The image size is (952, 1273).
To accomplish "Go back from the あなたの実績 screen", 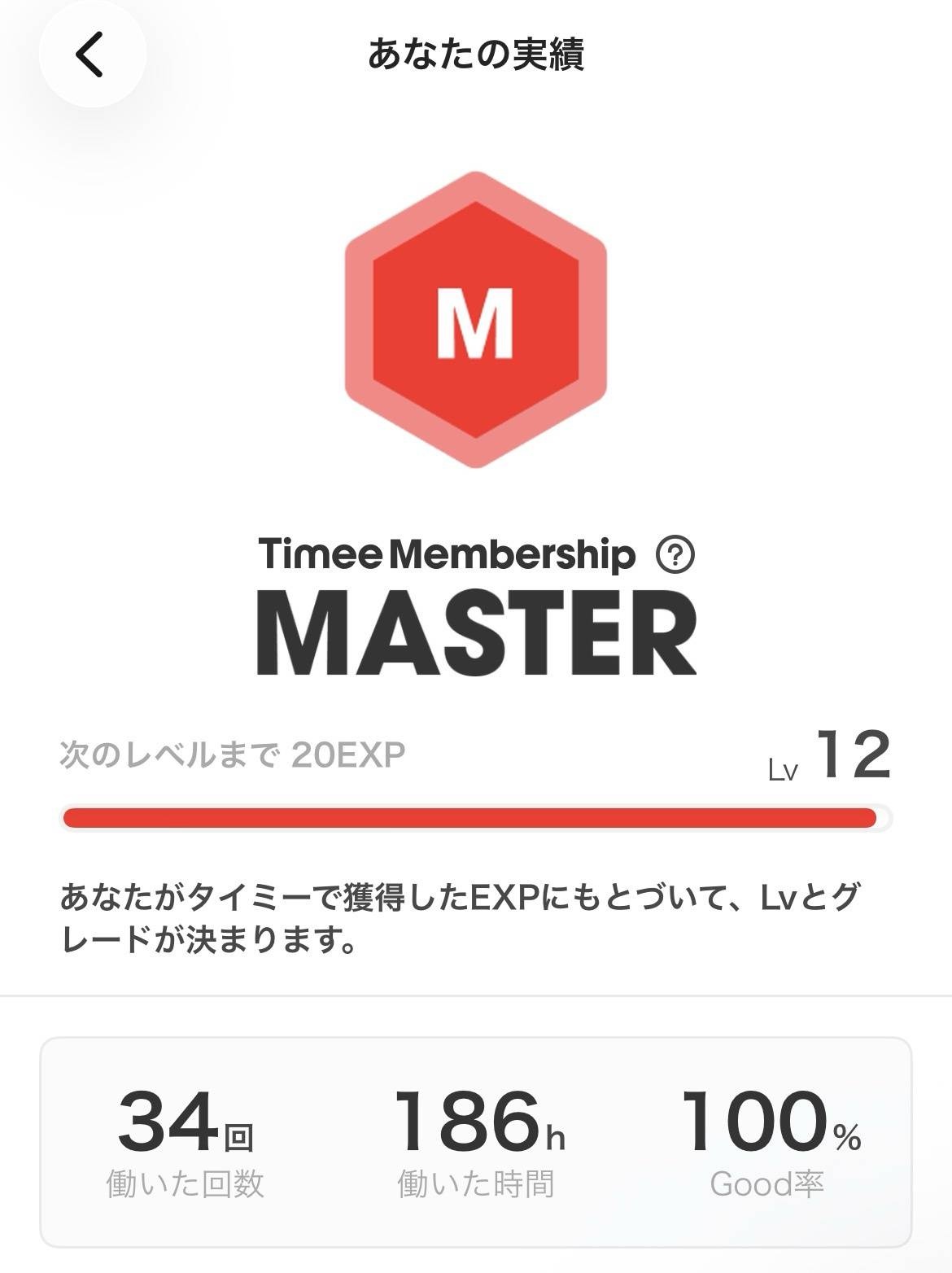I will point(90,55).
